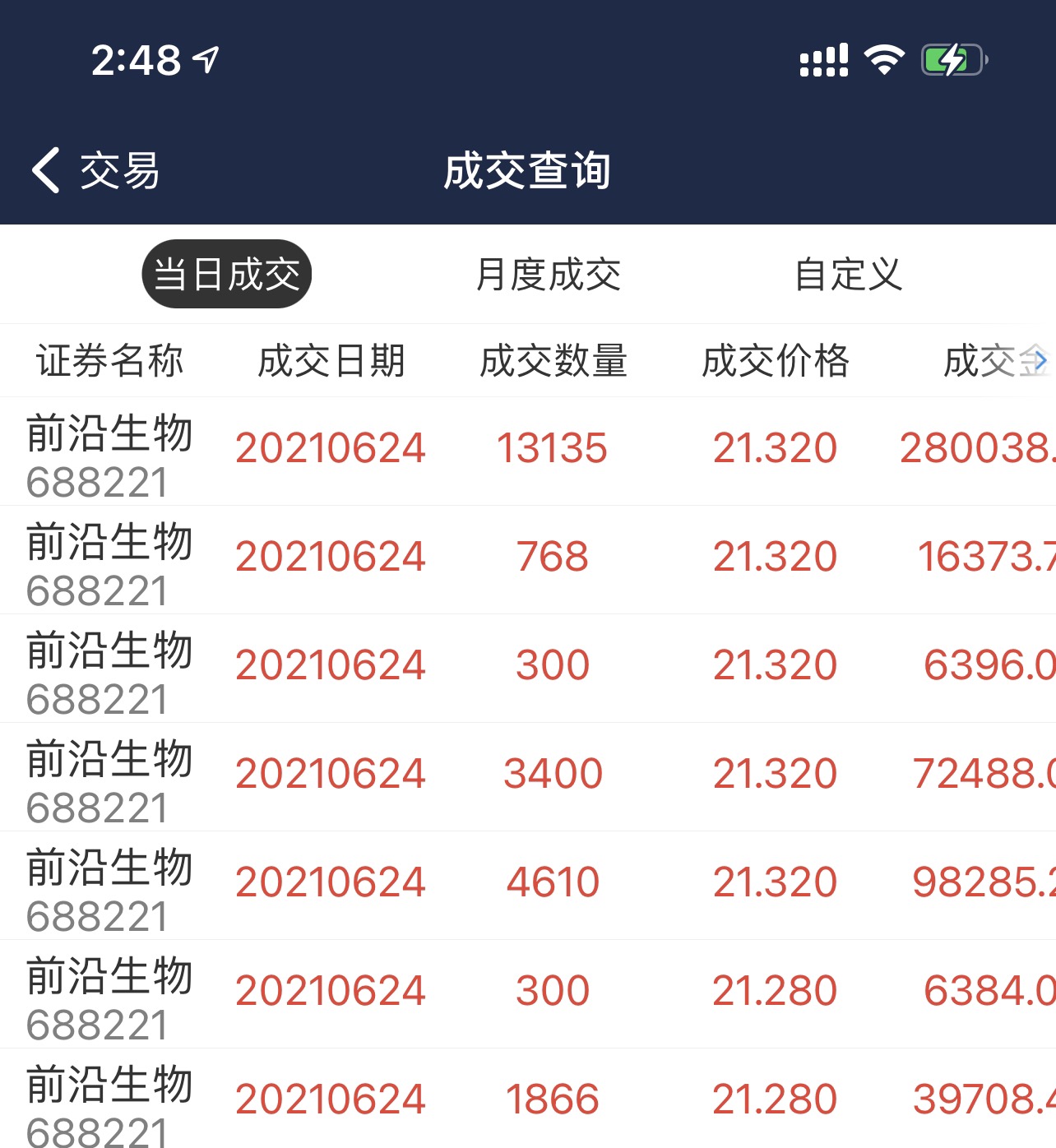
Task: Tap 交易 to return to trading screen
Action: tap(119, 170)
